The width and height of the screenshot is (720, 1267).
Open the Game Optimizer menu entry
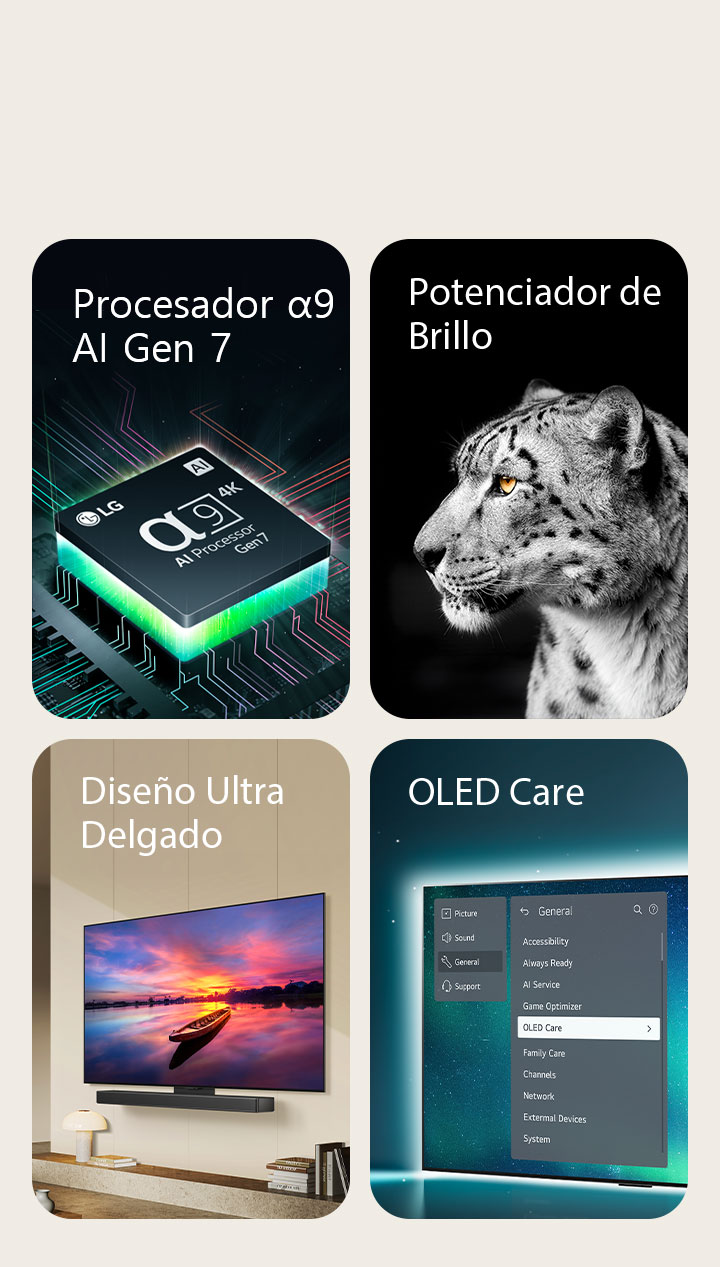click(552, 1006)
